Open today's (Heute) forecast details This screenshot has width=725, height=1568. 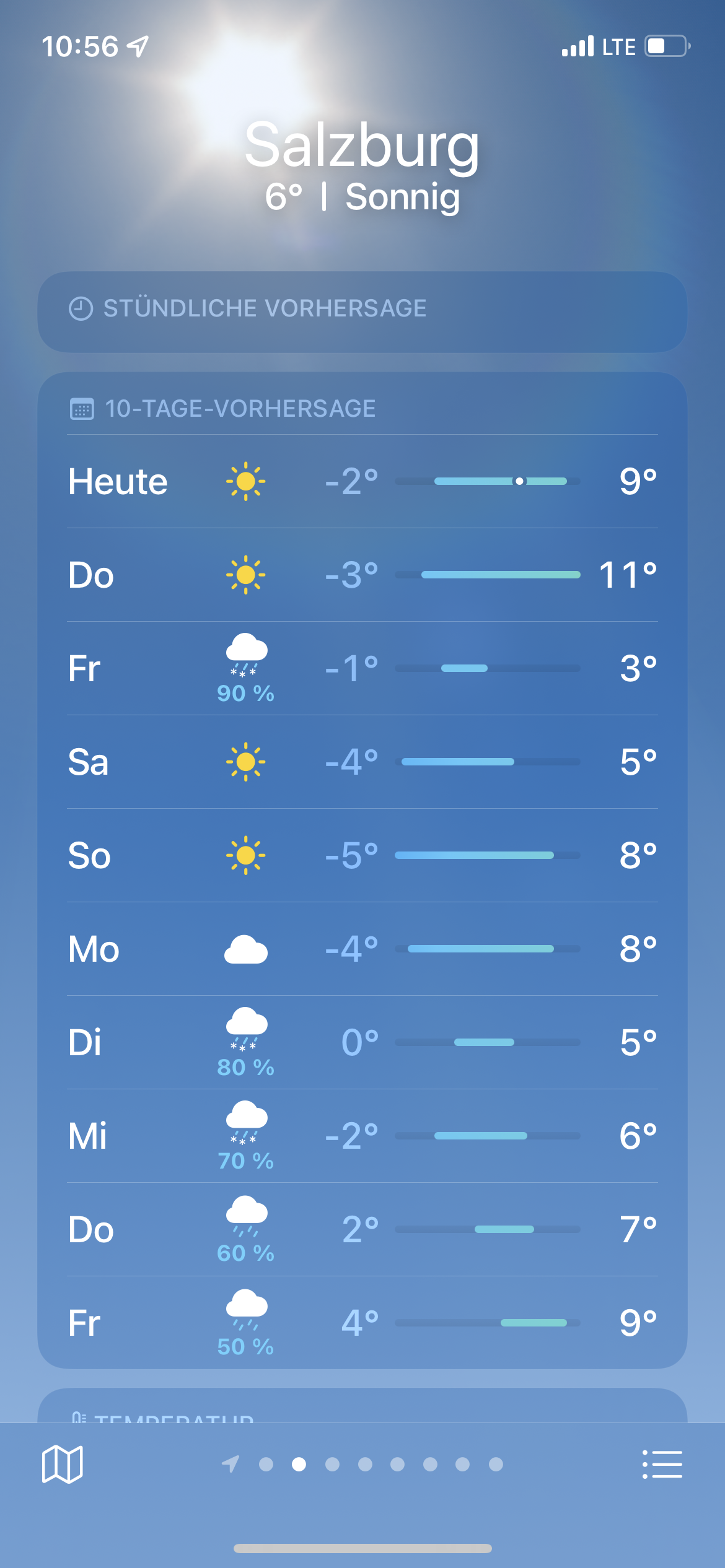click(x=362, y=481)
